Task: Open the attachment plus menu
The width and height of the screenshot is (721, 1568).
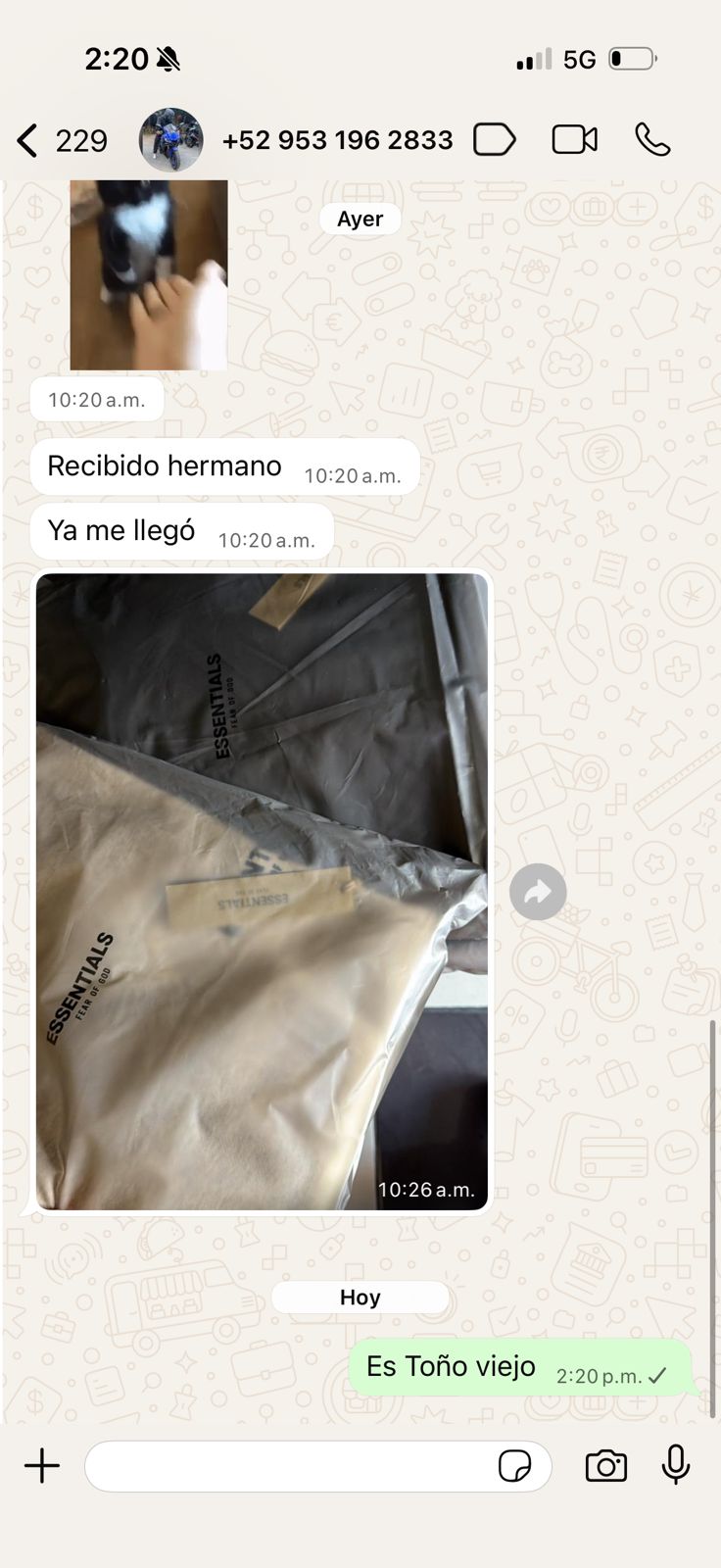Action: (x=42, y=1466)
